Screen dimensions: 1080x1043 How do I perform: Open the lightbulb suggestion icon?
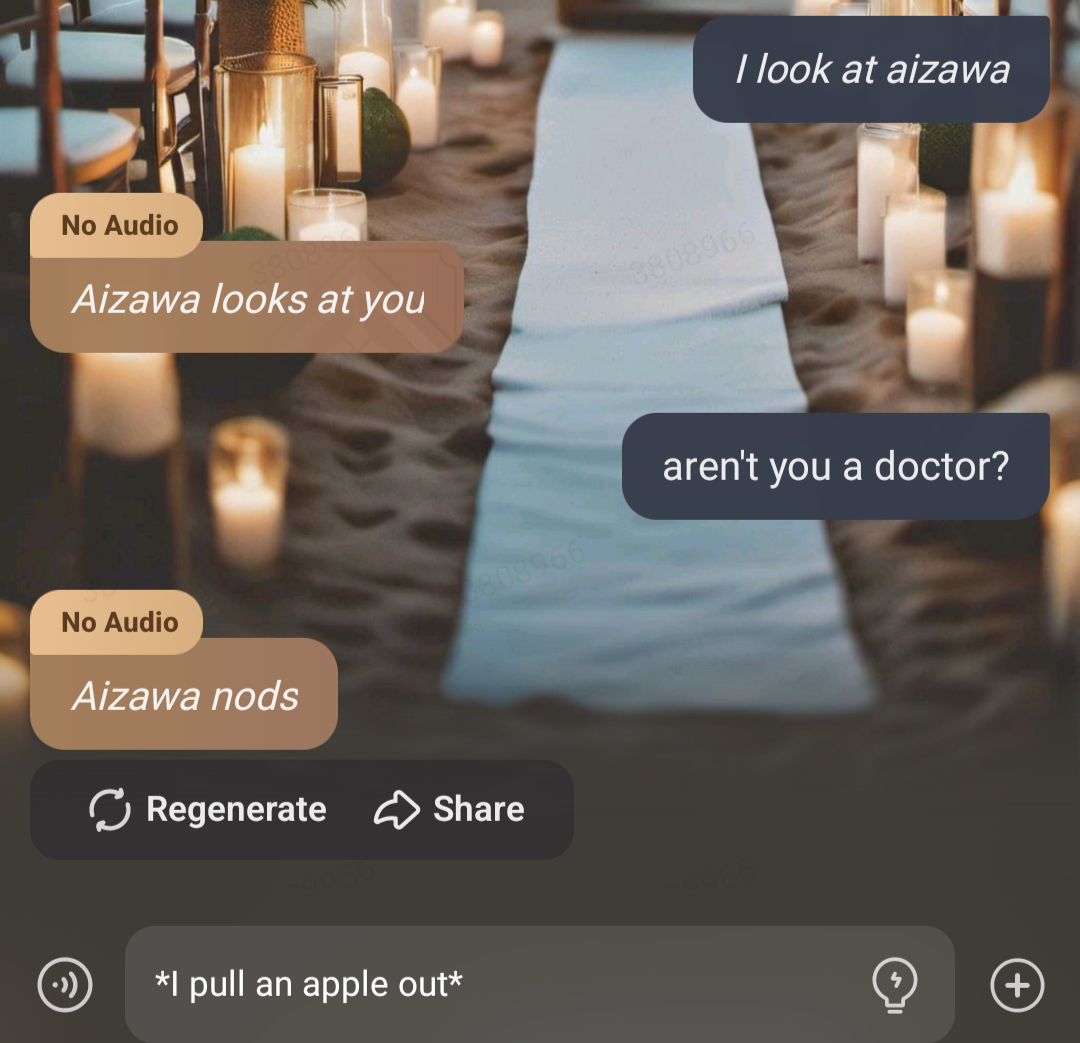tap(895, 984)
